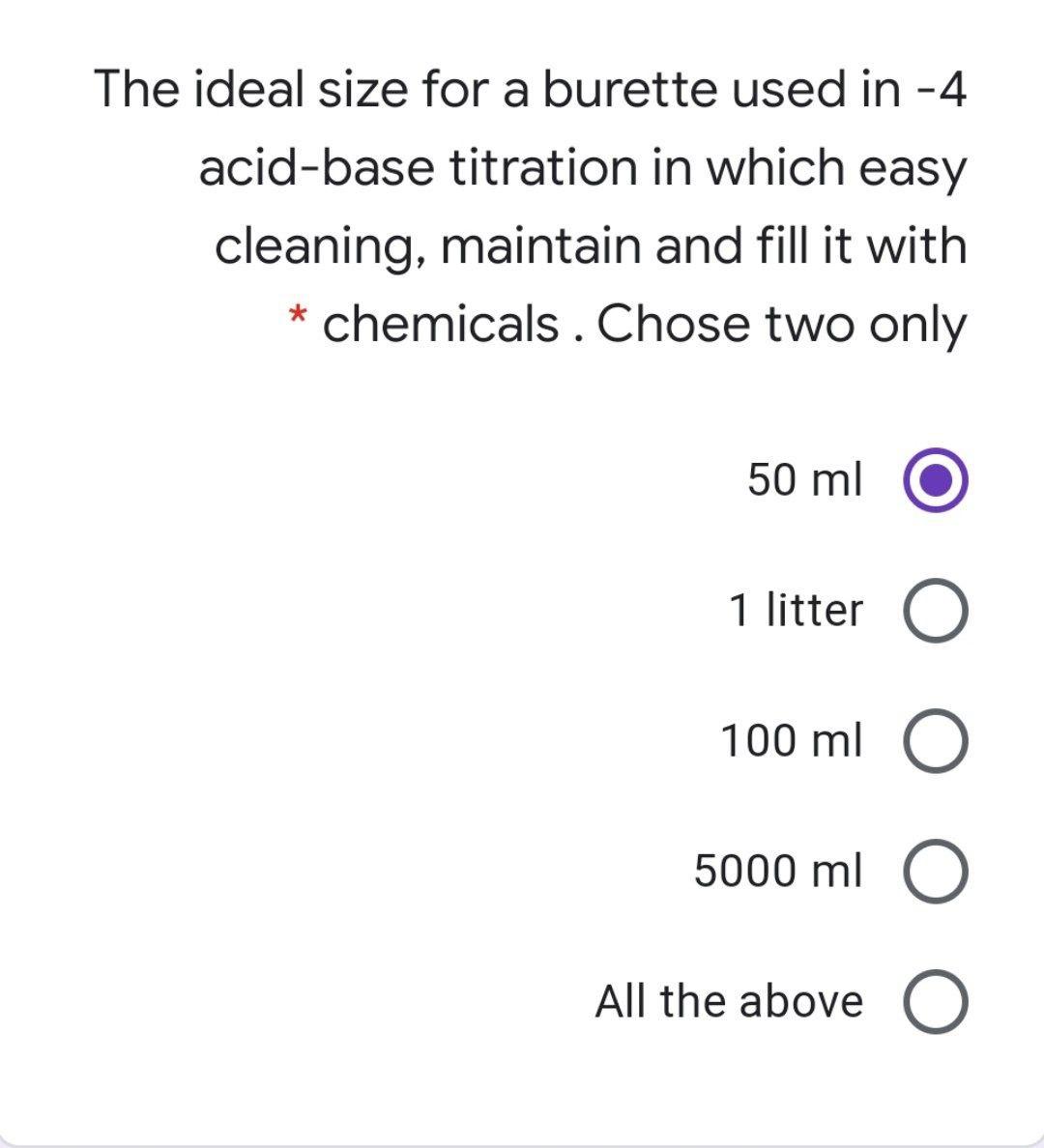Screen dimensions: 1044x1148
Task: Select the 100 ml radio button
Action: 935,740
